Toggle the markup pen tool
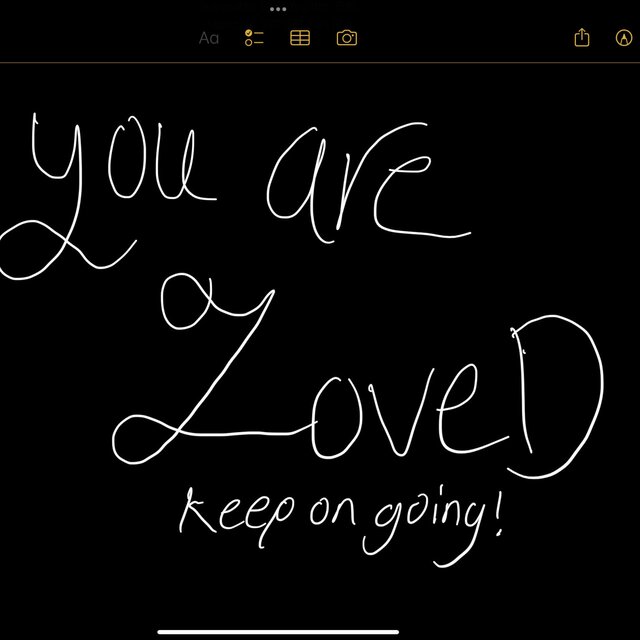640x640 pixels. point(624,38)
